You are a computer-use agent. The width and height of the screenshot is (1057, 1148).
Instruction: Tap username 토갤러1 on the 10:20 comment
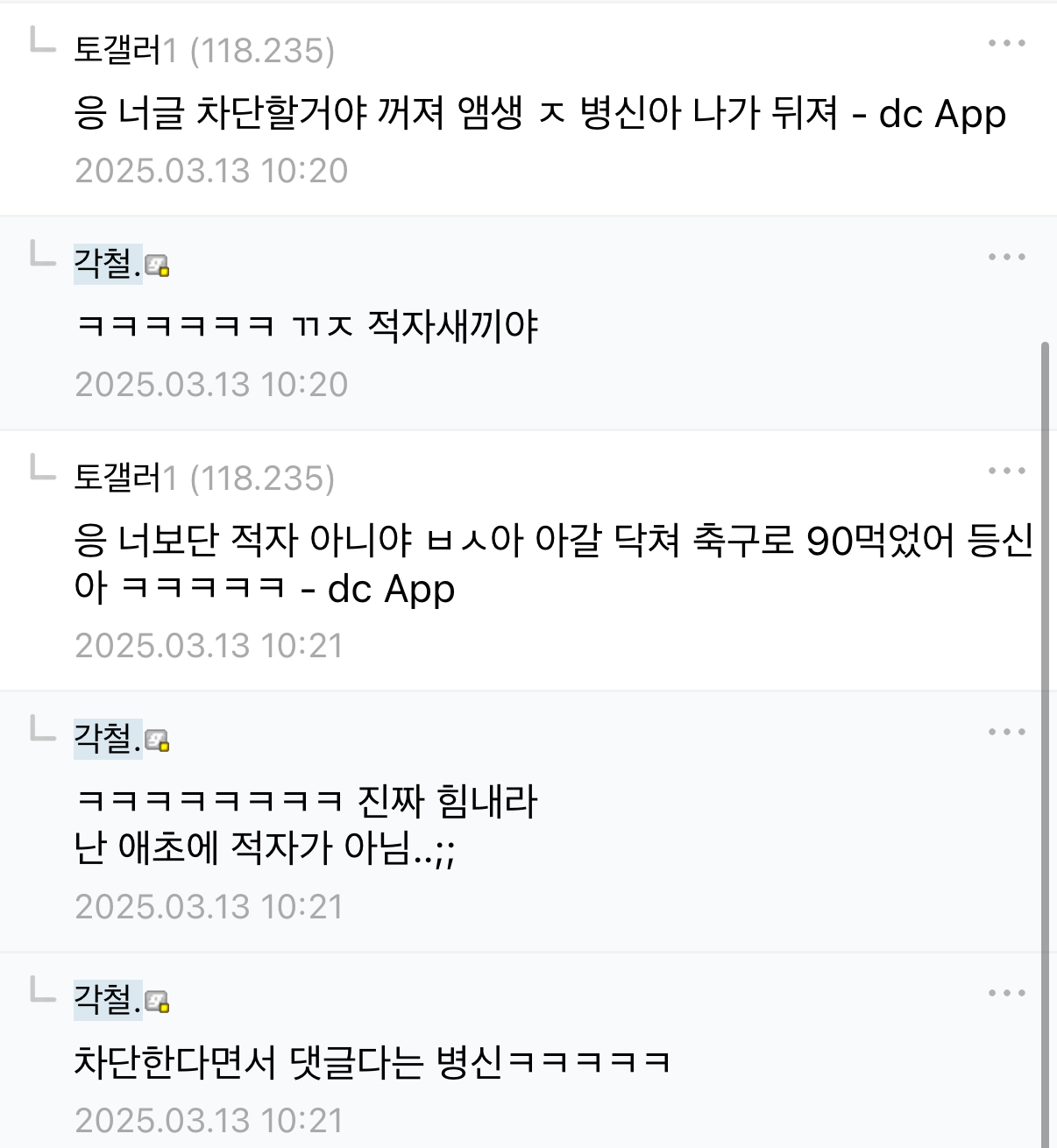click(118, 50)
